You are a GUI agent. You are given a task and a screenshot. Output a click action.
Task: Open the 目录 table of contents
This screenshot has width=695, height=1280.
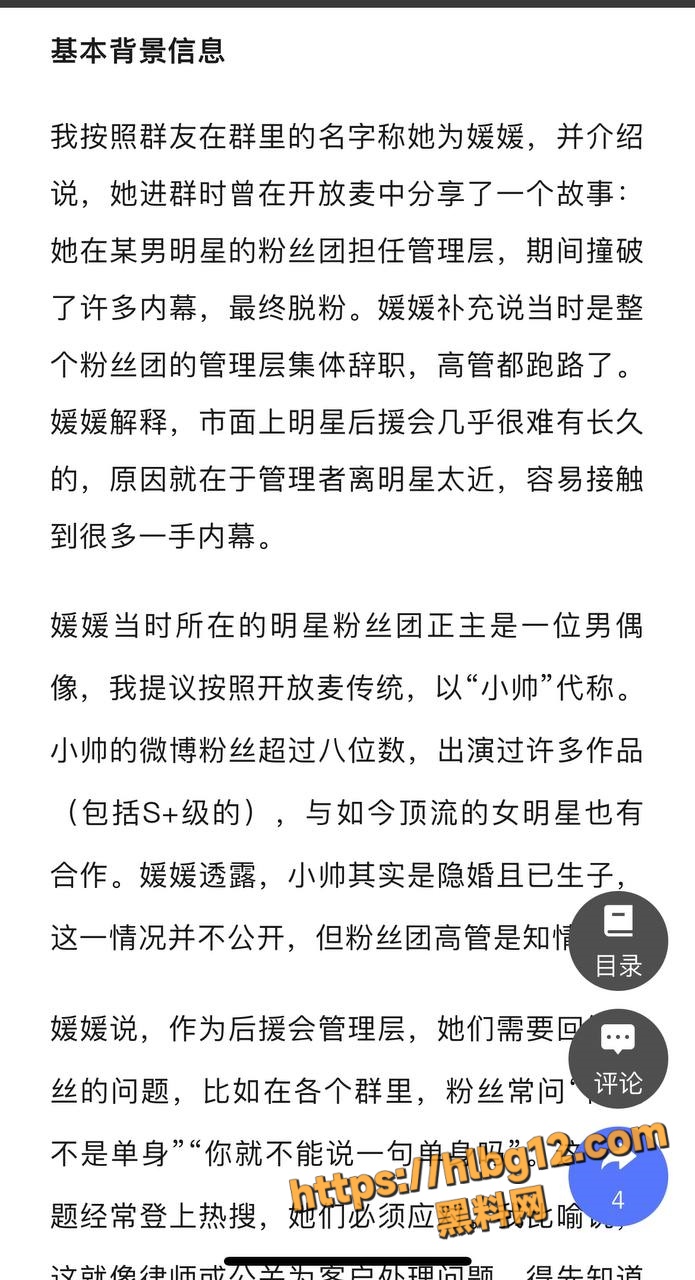coord(618,941)
